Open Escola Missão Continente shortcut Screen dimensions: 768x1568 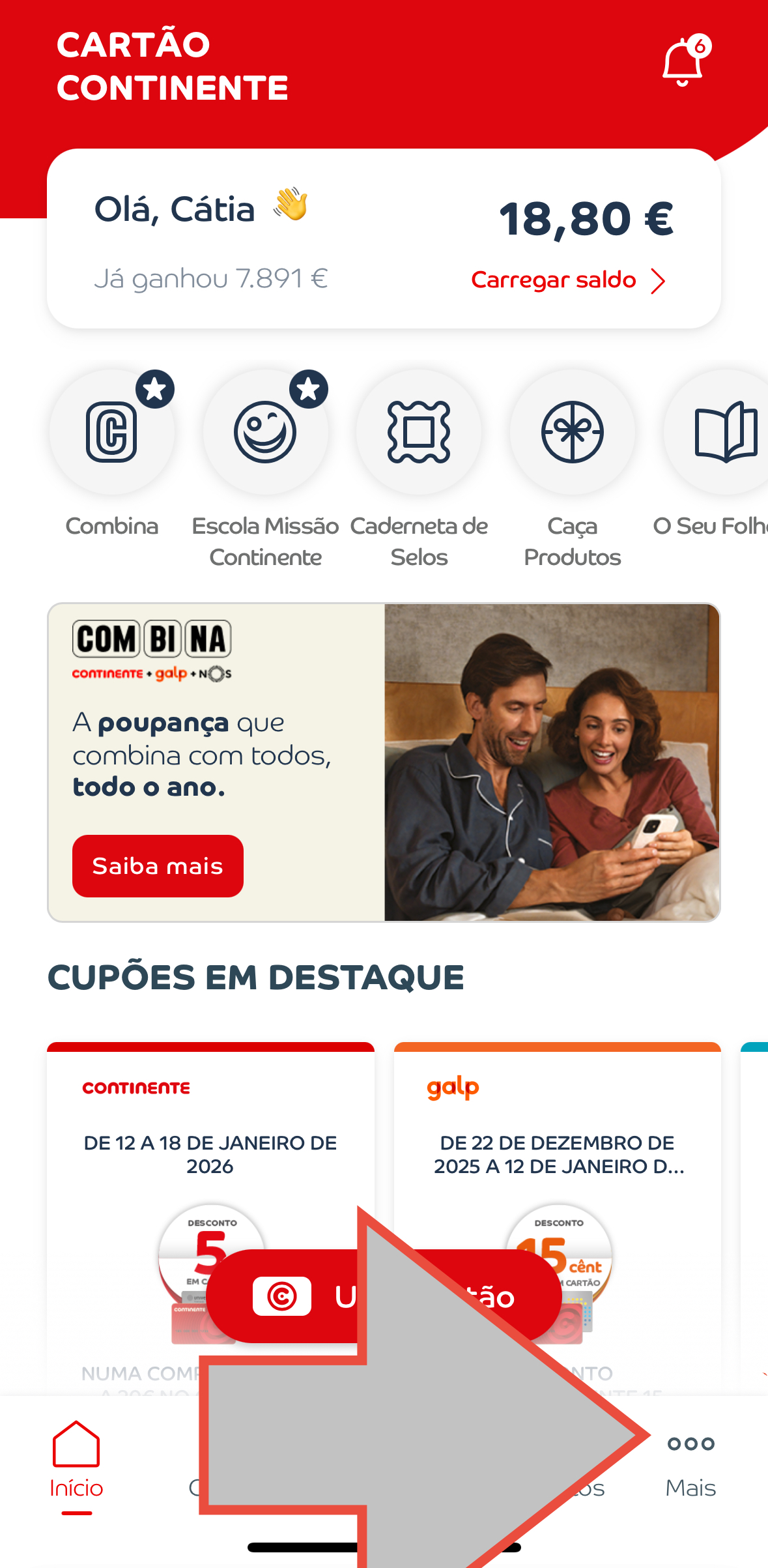[x=265, y=433]
